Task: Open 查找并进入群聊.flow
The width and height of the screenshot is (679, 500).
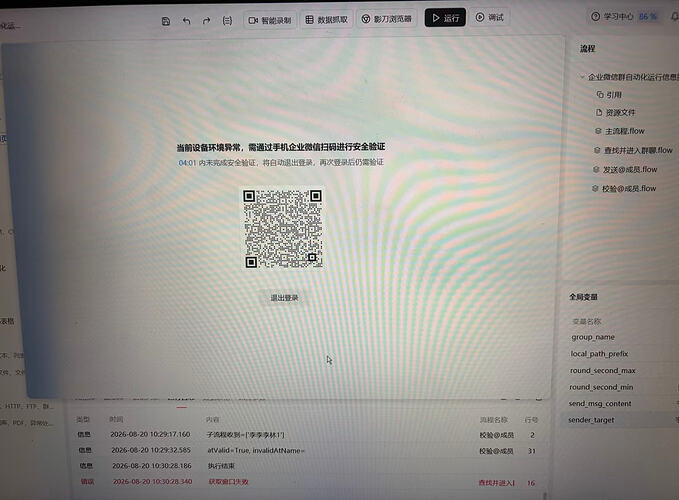Action: point(633,150)
